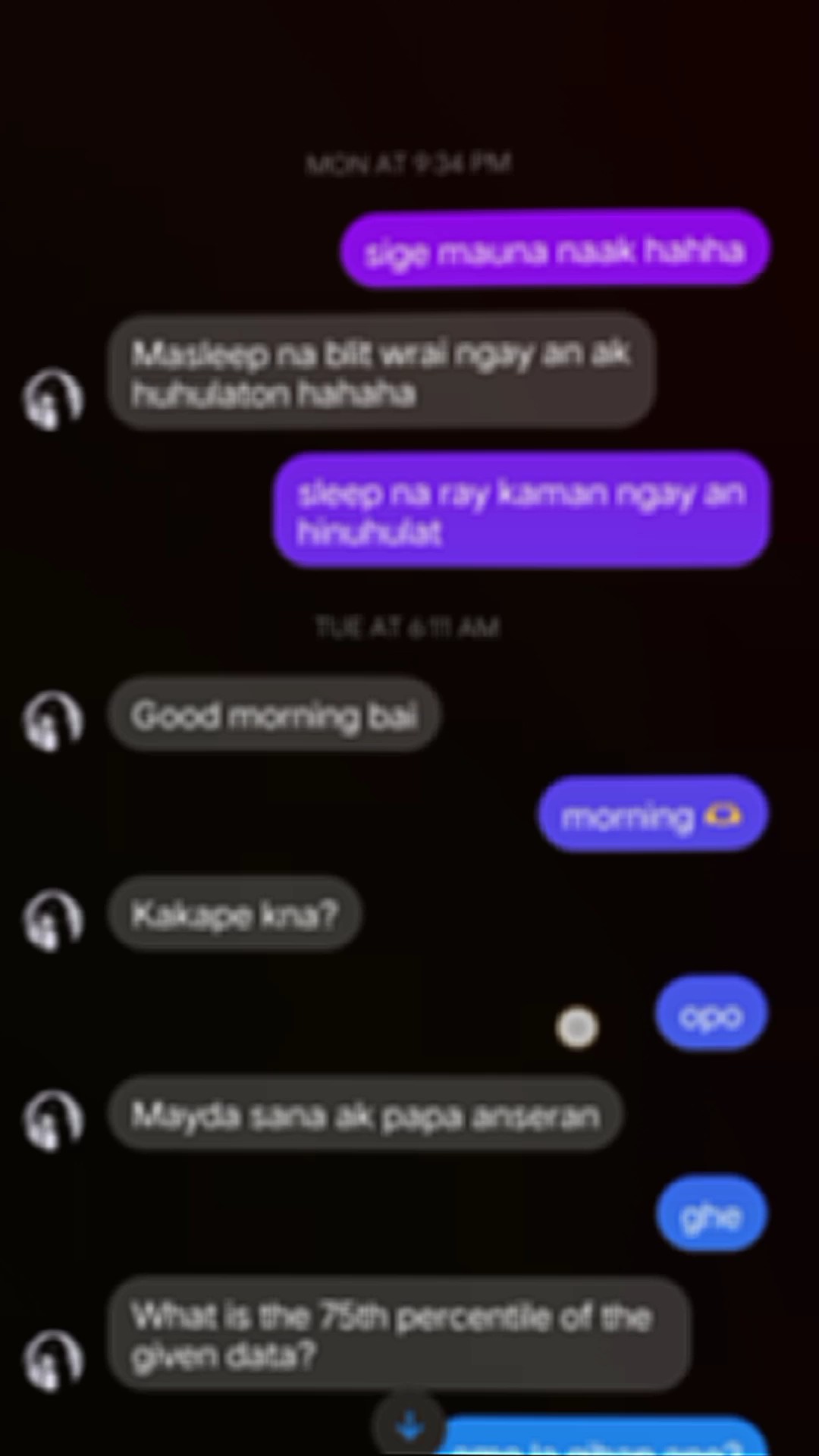Screen dimensions: 819x1456
Task: Open sender's avatar beside "Good morning bai"
Action: point(52,721)
